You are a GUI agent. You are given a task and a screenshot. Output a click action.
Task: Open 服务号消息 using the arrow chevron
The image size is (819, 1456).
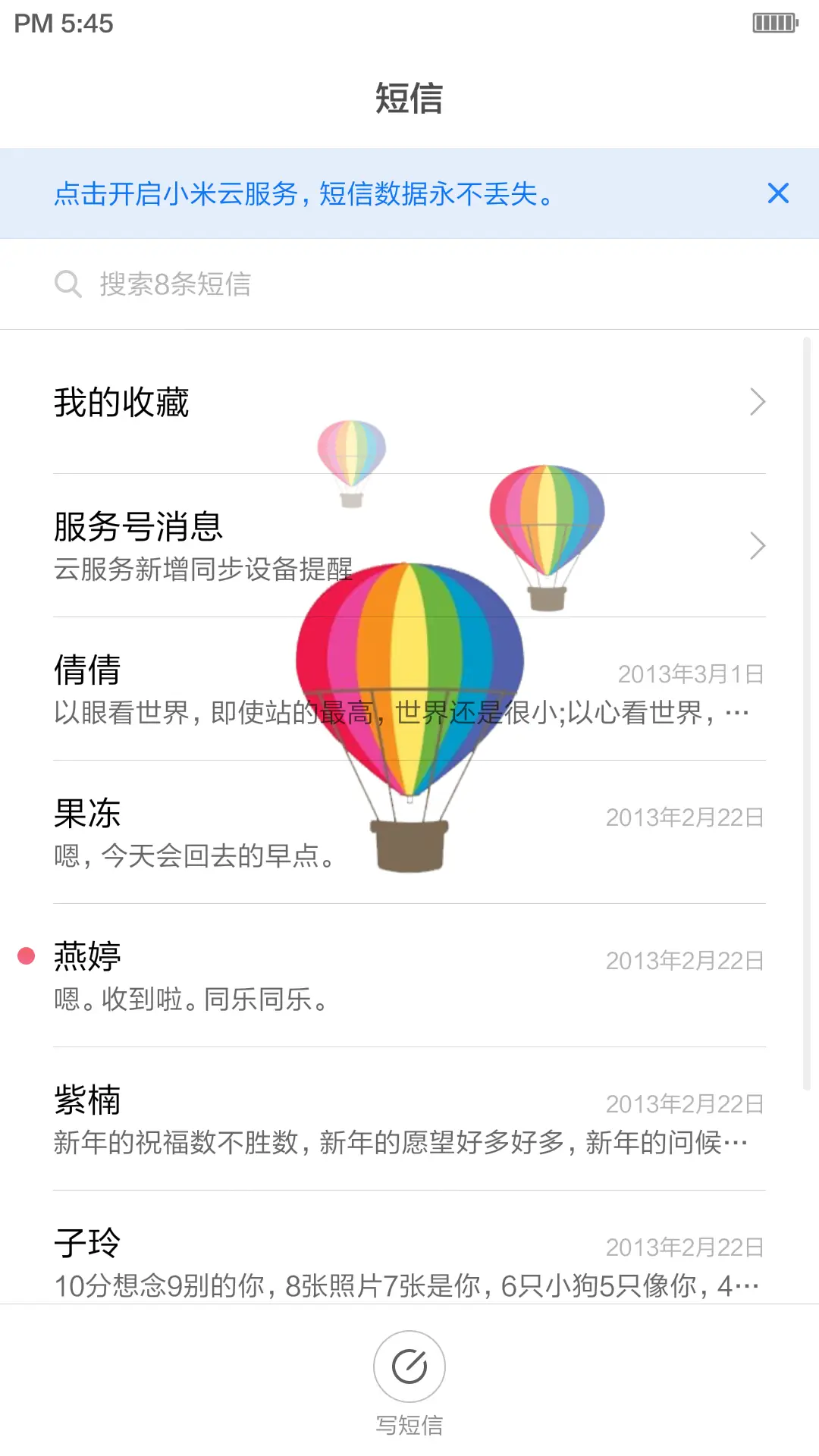click(756, 545)
